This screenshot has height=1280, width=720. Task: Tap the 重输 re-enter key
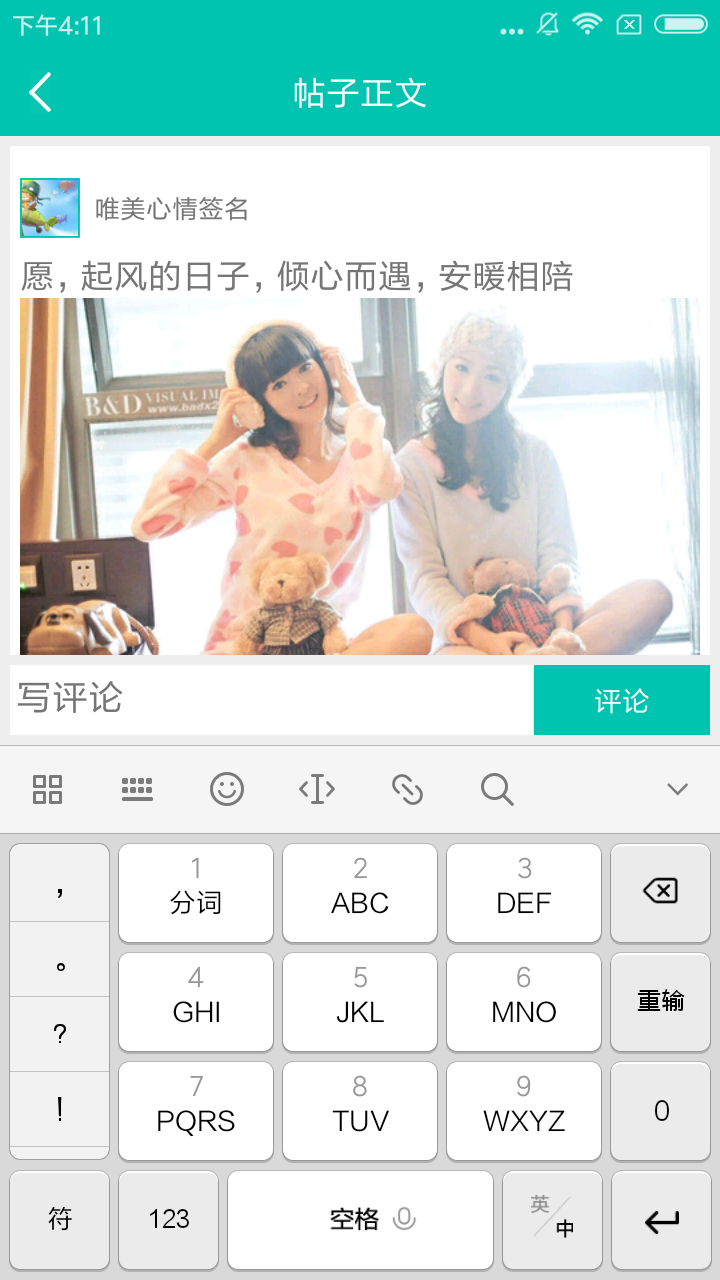[x=660, y=1001]
